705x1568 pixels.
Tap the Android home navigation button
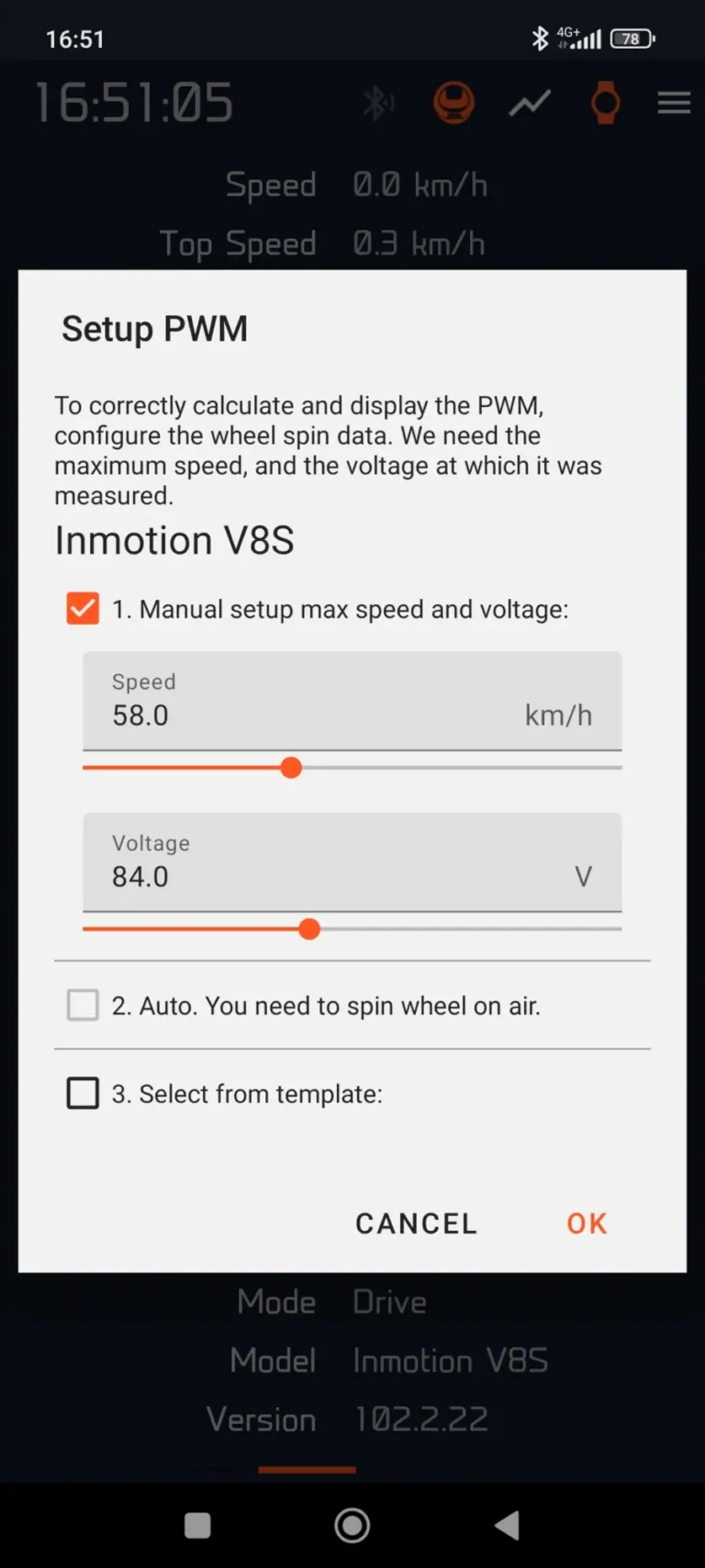click(x=352, y=1524)
